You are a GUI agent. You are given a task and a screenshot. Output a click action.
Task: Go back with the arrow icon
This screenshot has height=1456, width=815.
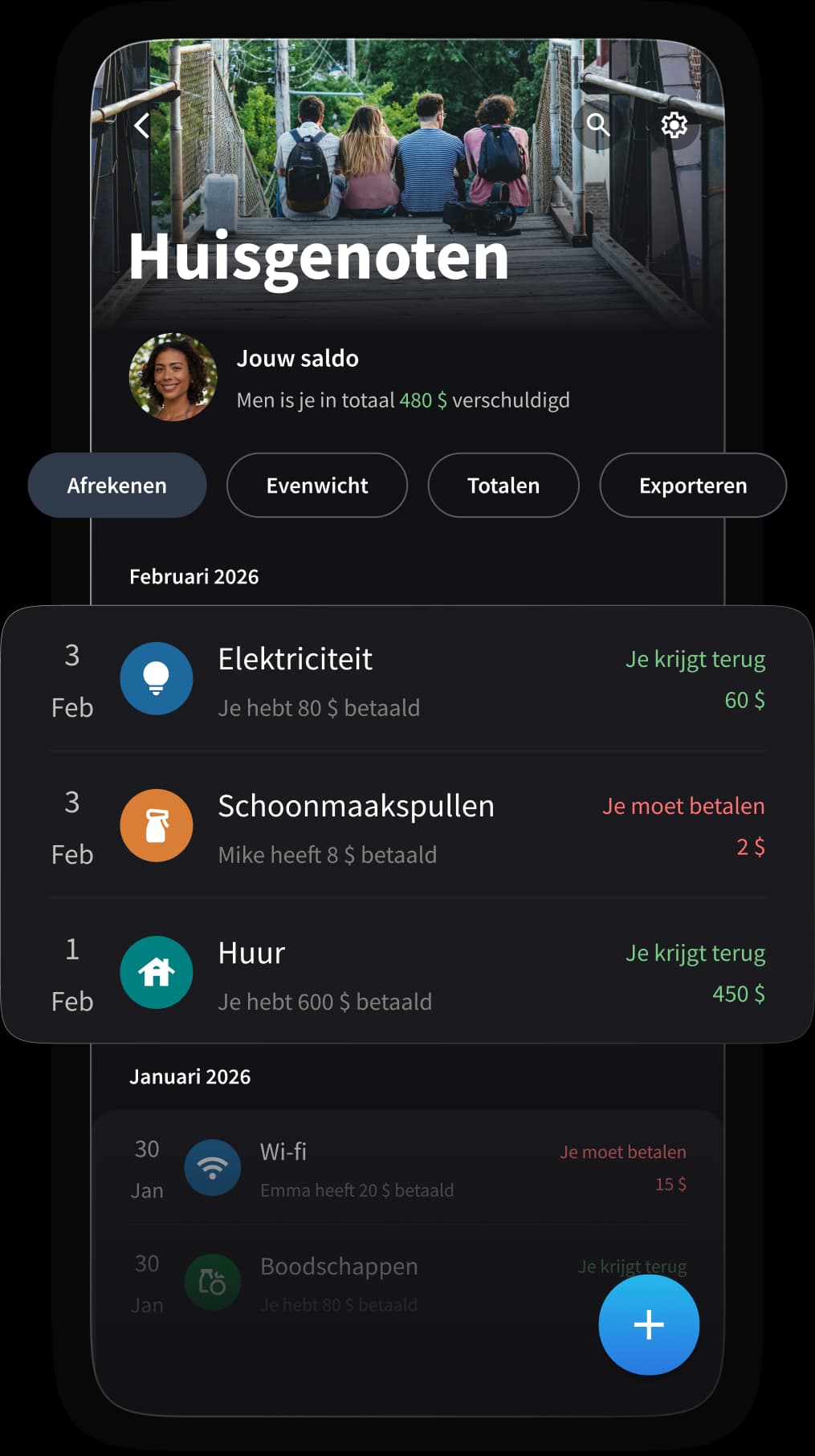tap(142, 126)
